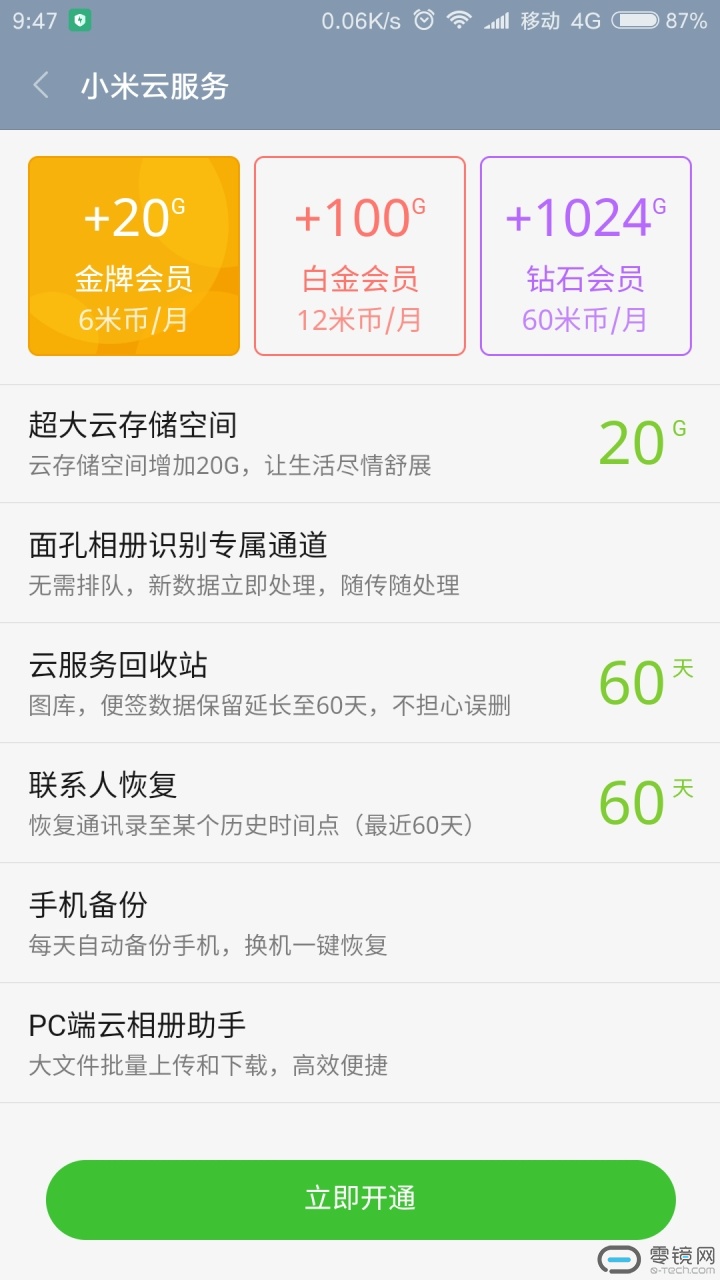This screenshot has width=720, height=1280.
Task: Choose the 白金会员 +100G plan
Action: (360, 256)
